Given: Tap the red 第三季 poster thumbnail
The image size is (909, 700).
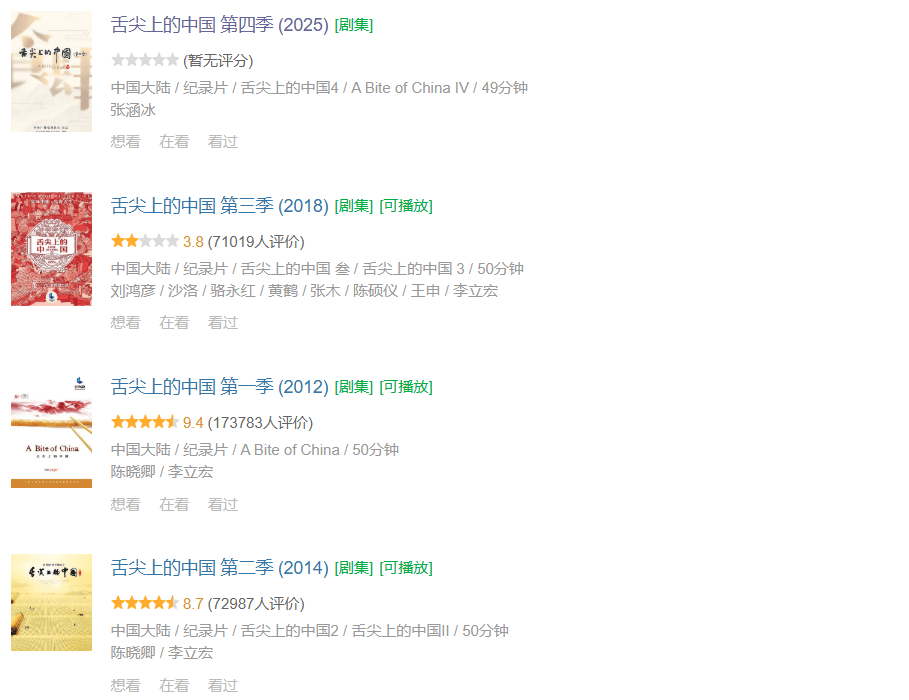Looking at the screenshot, I should [51, 249].
